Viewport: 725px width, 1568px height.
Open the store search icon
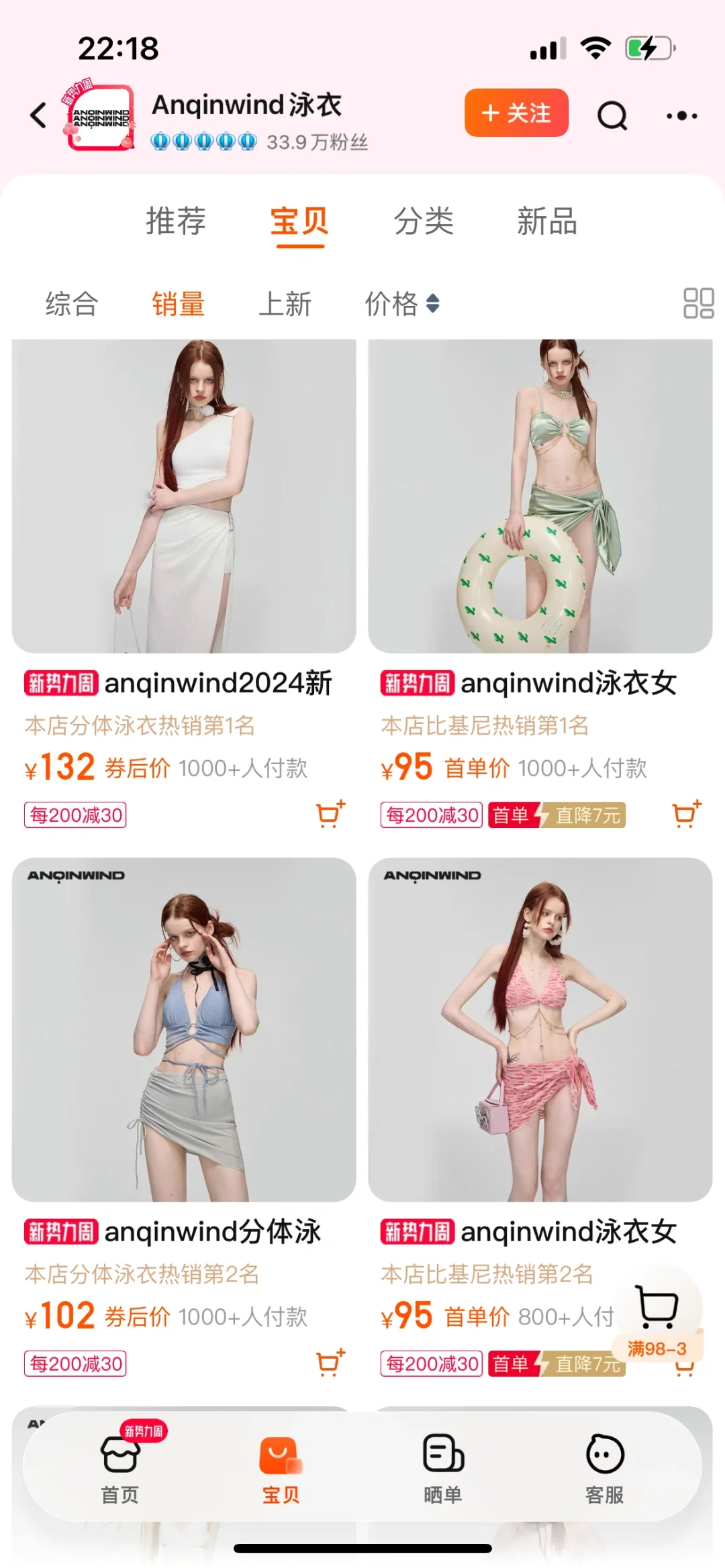pos(612,115)
